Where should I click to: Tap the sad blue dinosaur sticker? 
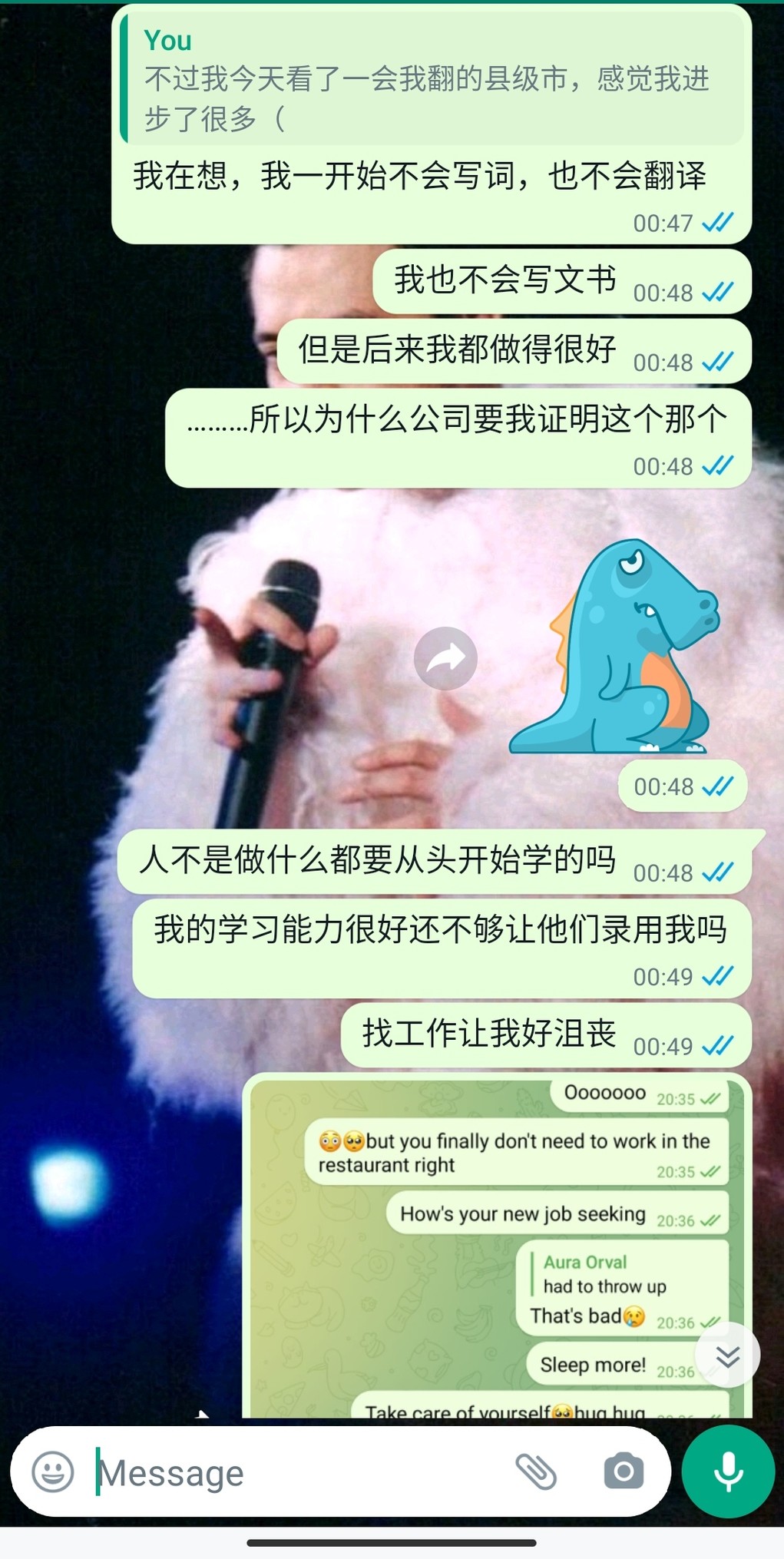615,647
